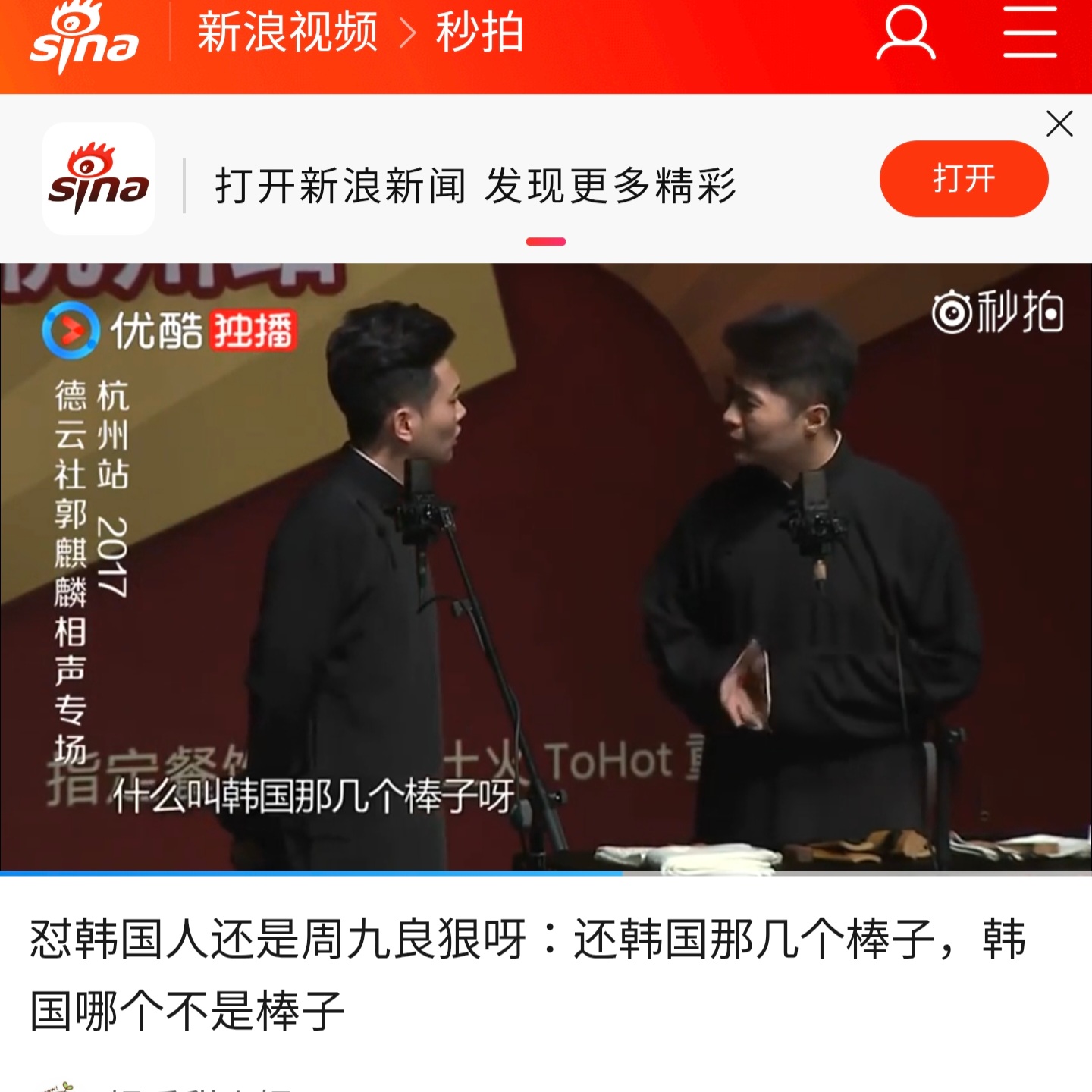Open the user account profile icon
Image resolution: width=1092 pixels, height=1092 pixels.
click(x=905, y=34)
